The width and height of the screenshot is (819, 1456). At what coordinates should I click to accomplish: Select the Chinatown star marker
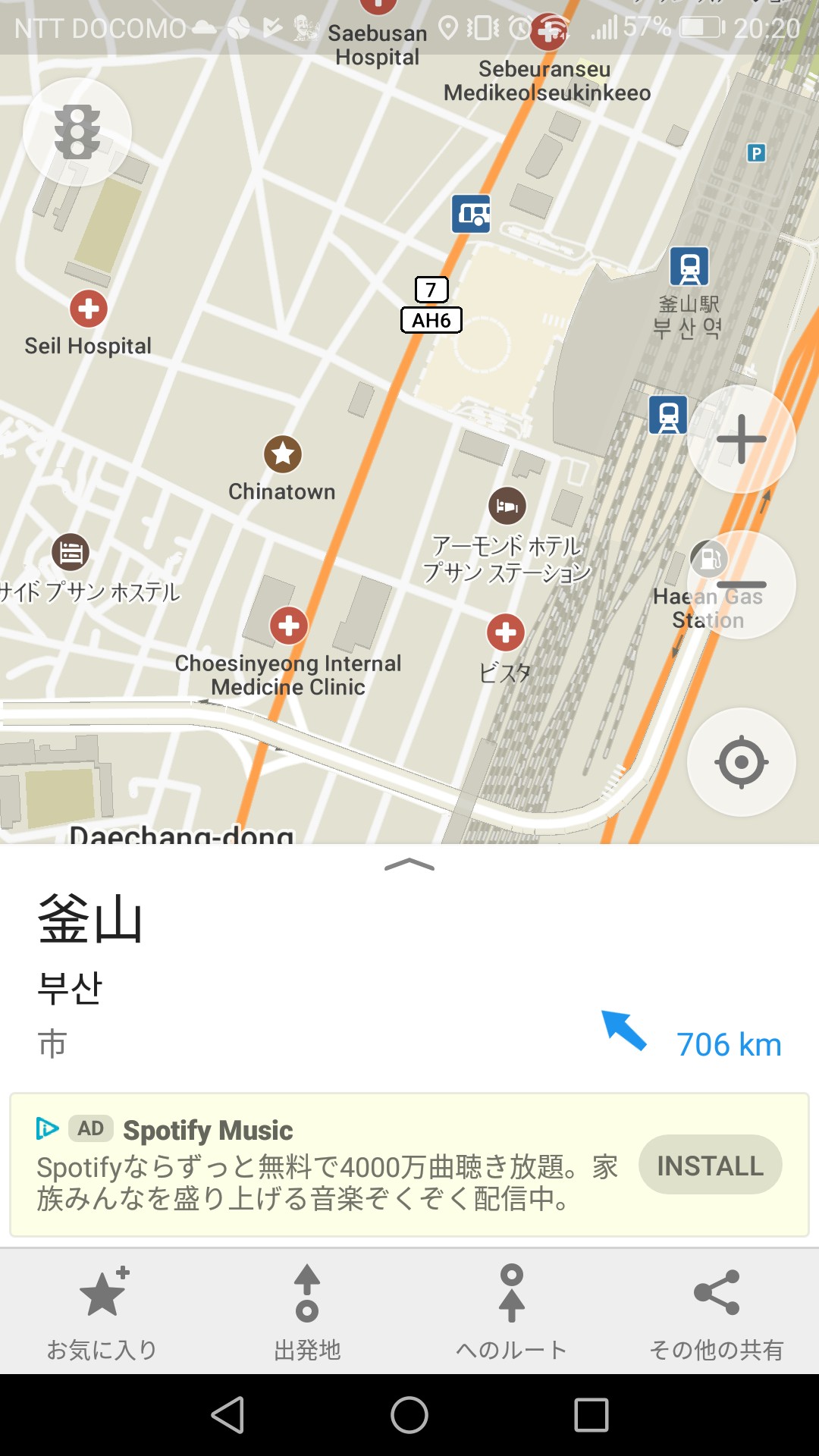click(283, 454)
